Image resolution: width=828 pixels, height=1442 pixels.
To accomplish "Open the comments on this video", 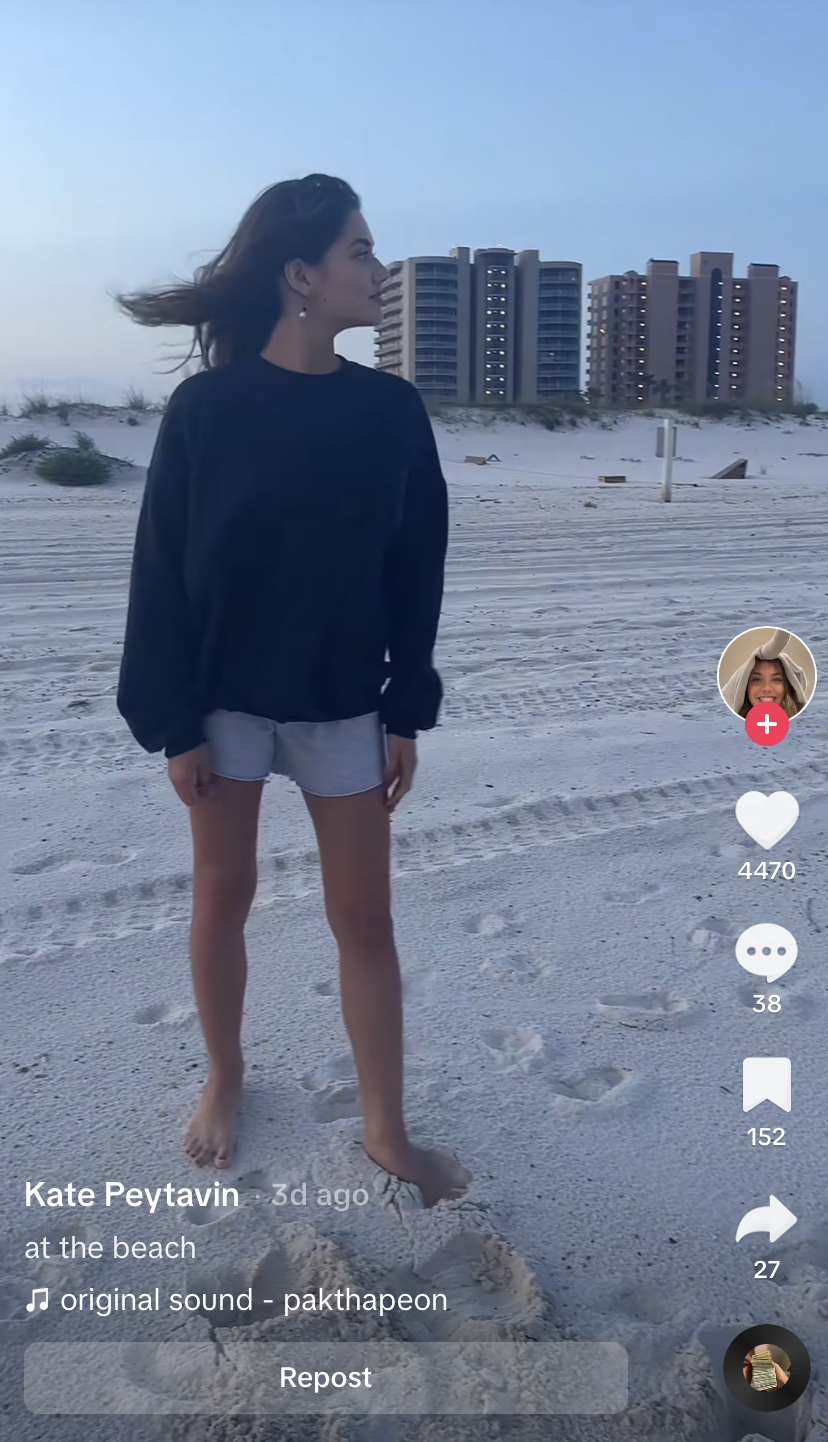I will click(x=767, y=953).
